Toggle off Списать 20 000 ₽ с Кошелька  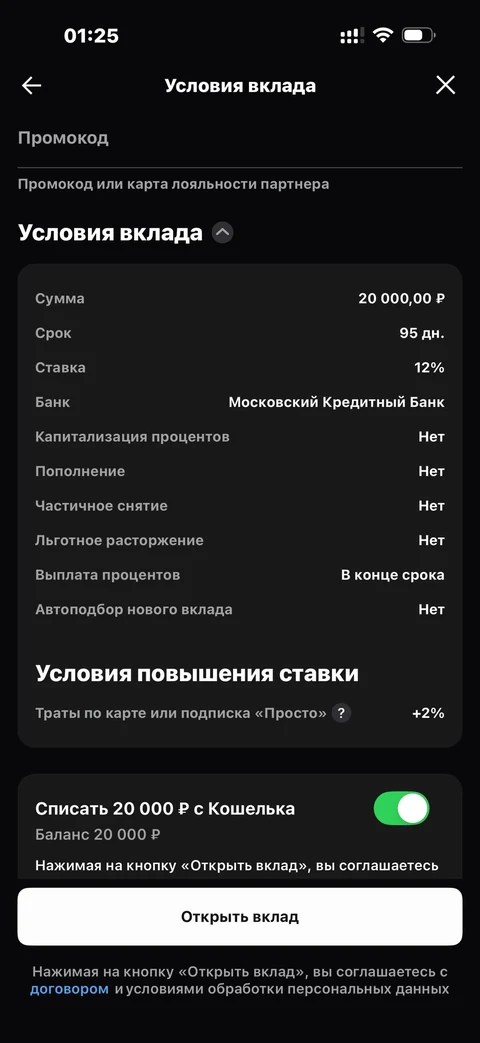pos(402,808)
